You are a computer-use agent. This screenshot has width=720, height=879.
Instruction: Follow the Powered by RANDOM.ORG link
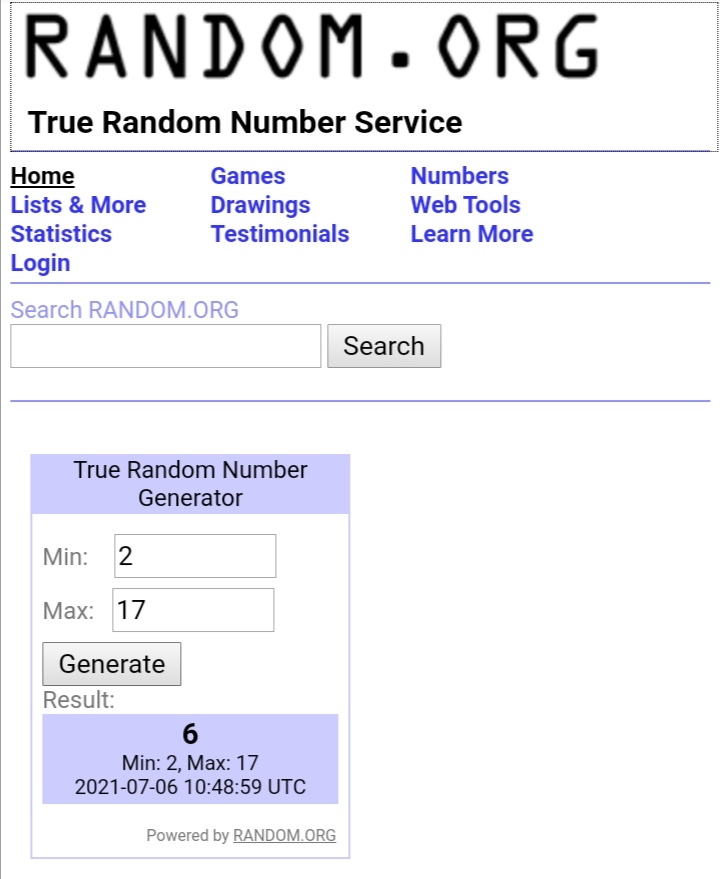pos(284,835)
